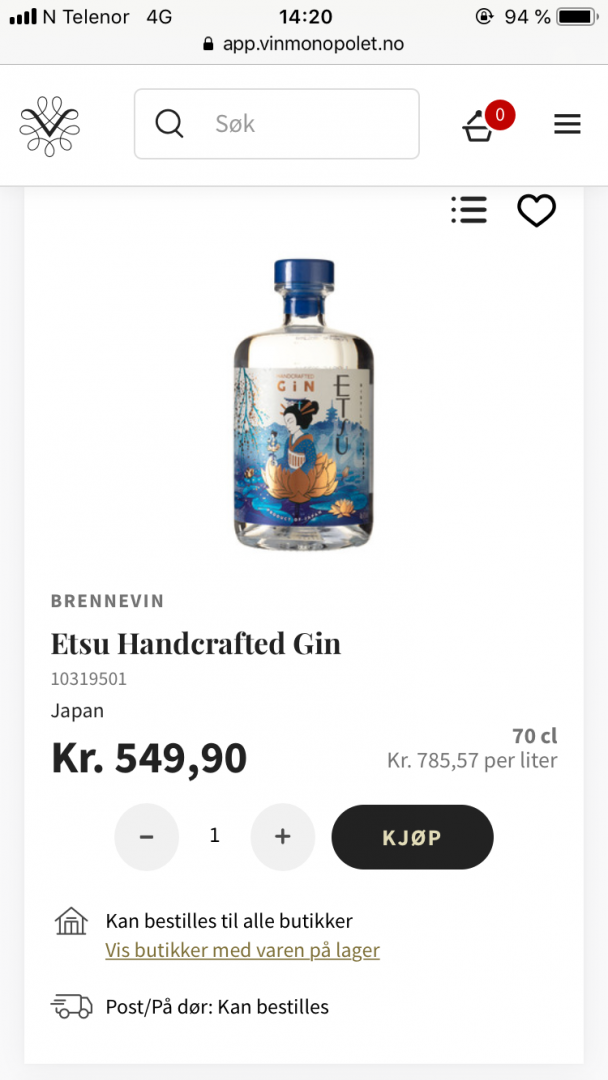Tap the Søk search field

pos(277,124)
